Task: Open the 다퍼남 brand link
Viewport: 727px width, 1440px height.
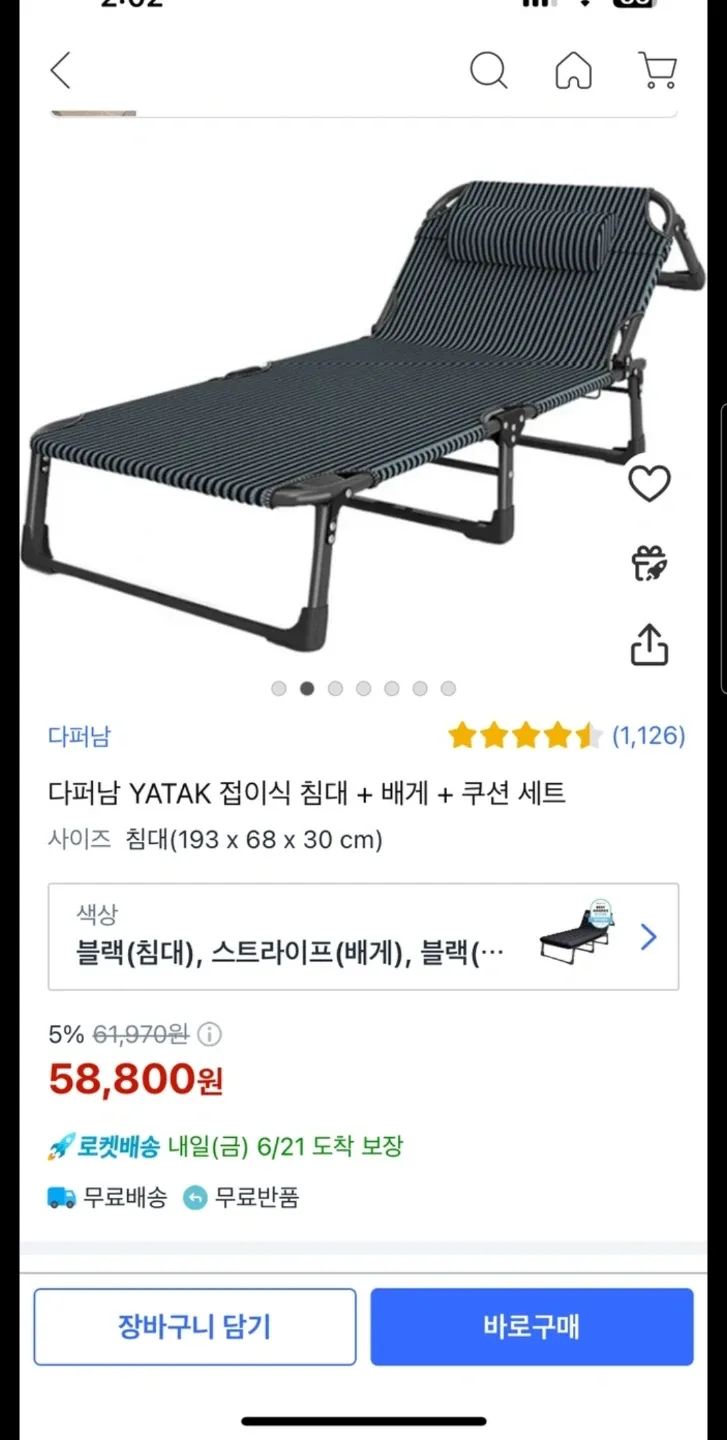Action: pos(79,736)
